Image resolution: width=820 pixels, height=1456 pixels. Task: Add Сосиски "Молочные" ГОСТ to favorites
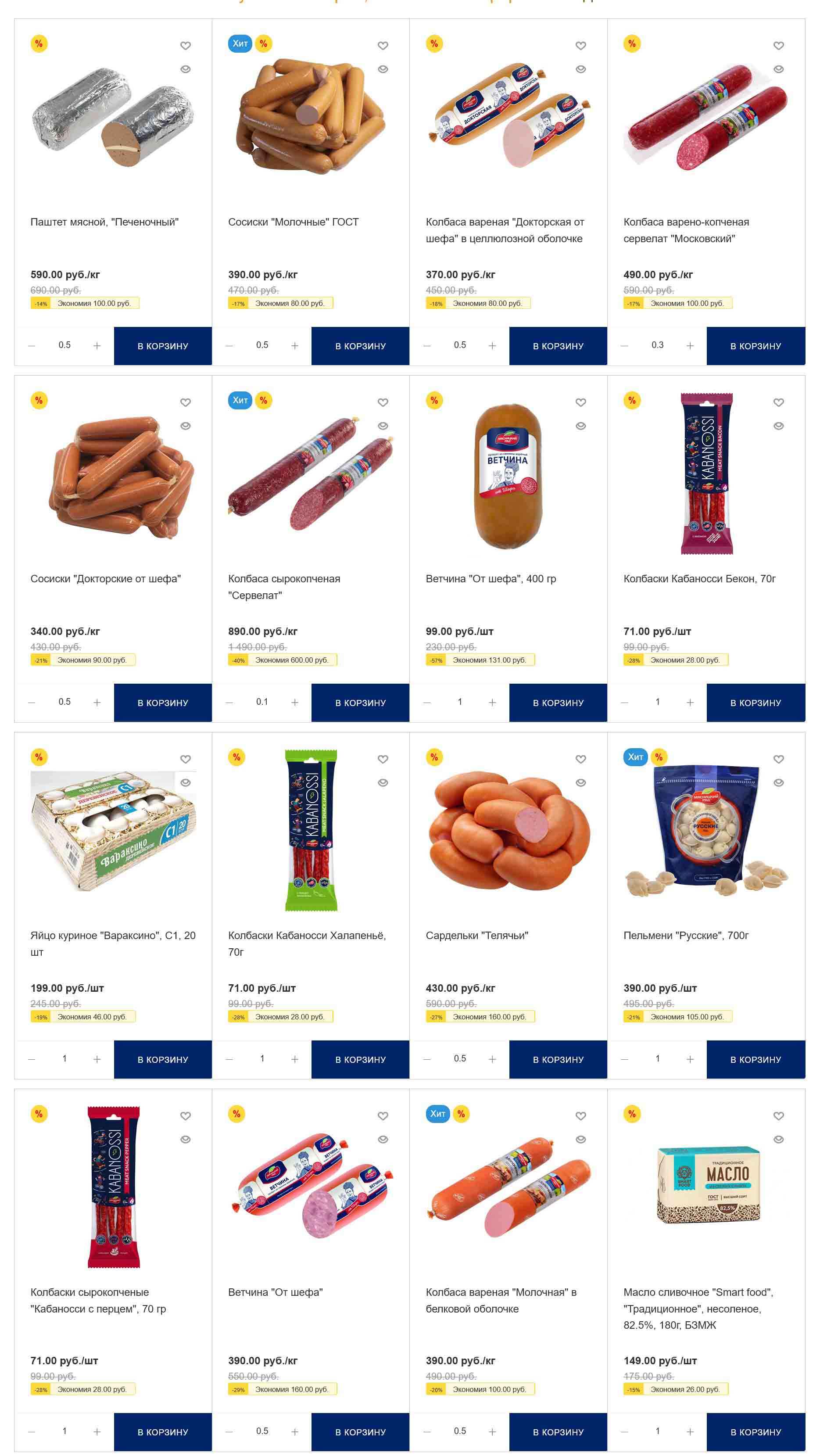pos(383,46)
